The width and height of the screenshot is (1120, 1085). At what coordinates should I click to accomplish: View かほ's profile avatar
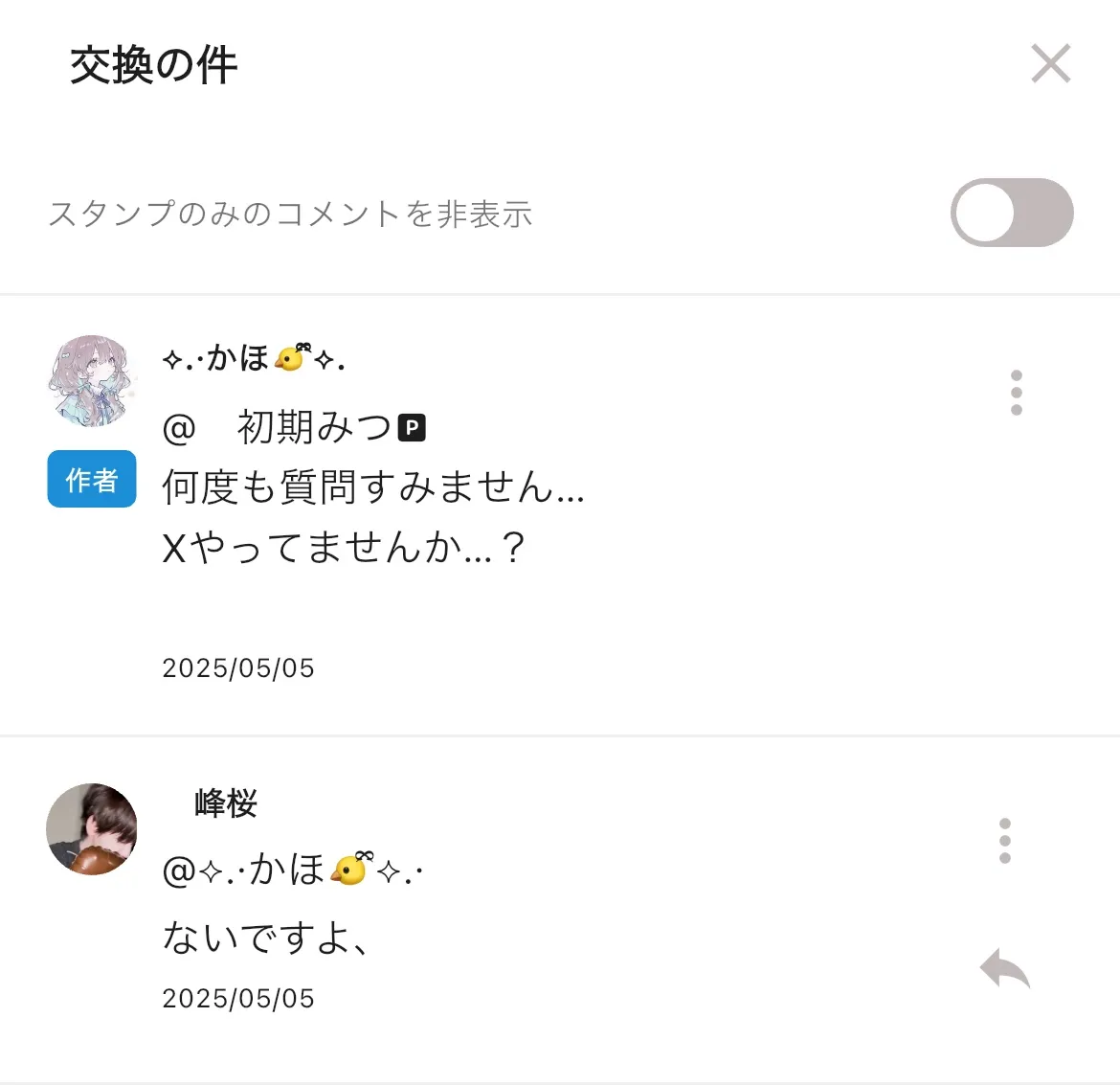[92, 381]
